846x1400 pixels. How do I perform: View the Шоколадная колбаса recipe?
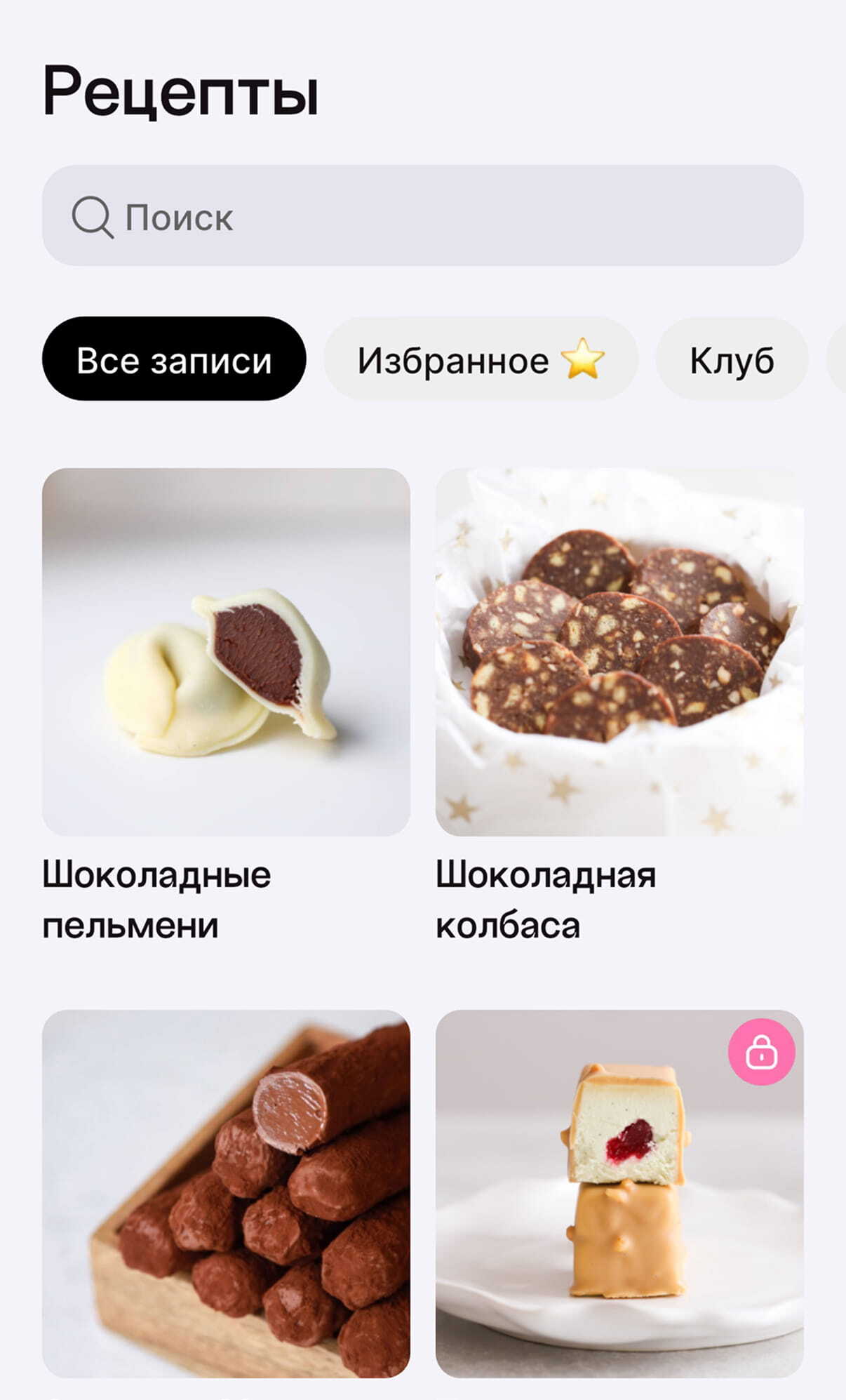pos(619,652)
